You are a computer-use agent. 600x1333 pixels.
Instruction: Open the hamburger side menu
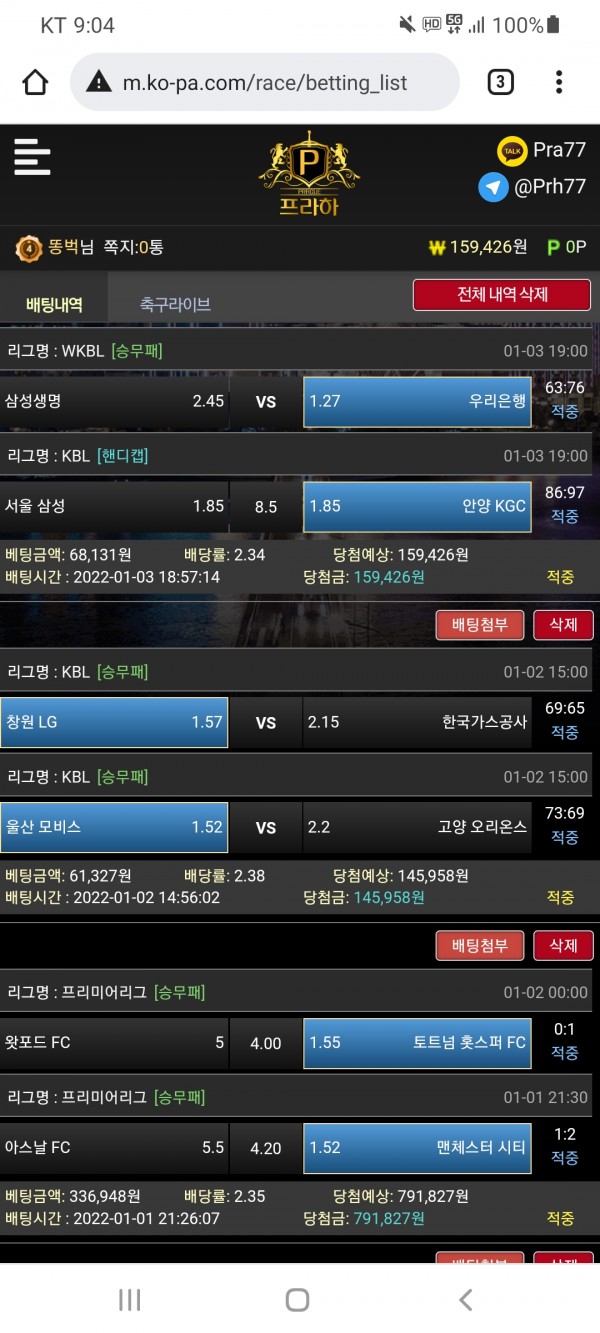click(x=32, y=158)
